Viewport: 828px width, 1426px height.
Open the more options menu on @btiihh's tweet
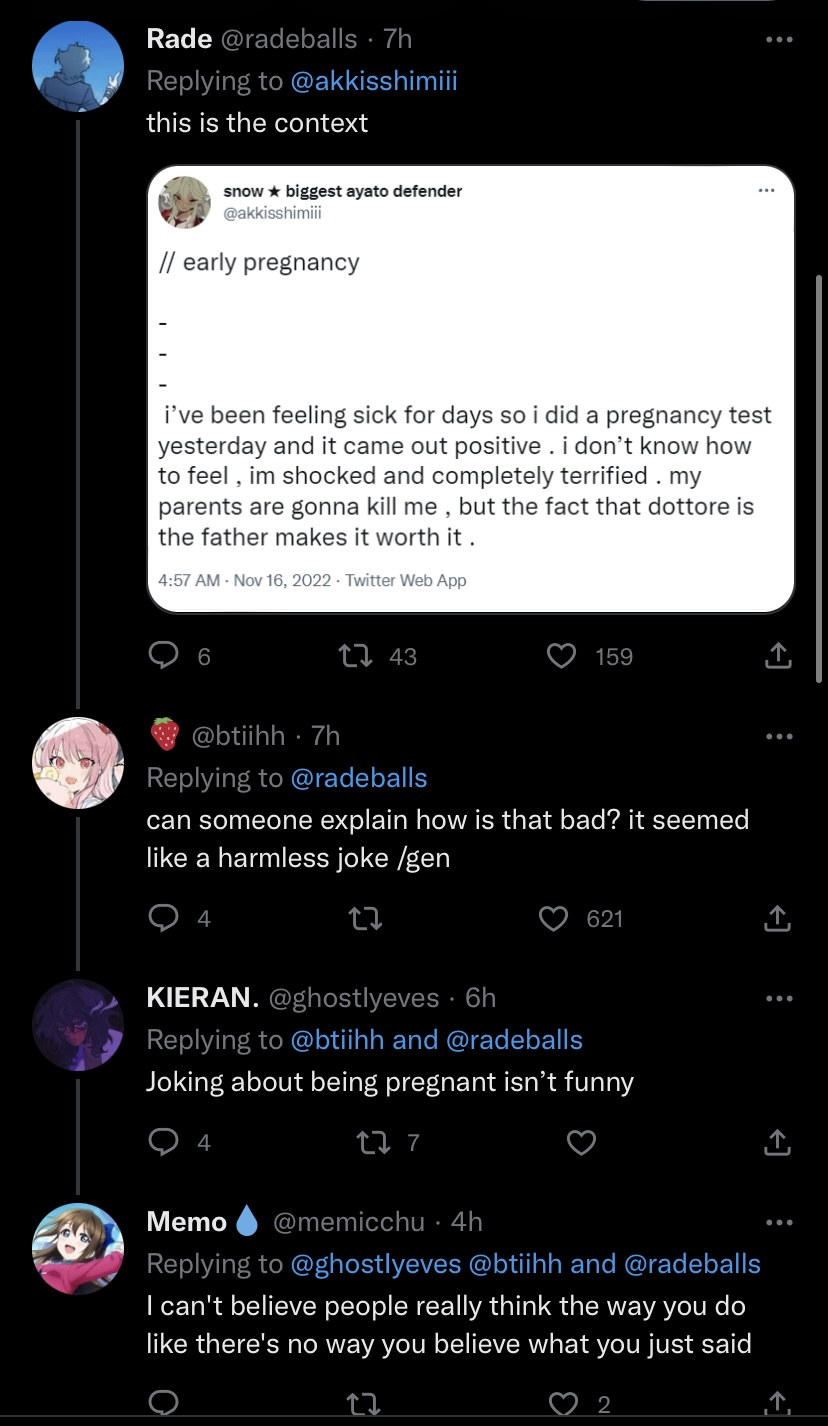(778, 737)
